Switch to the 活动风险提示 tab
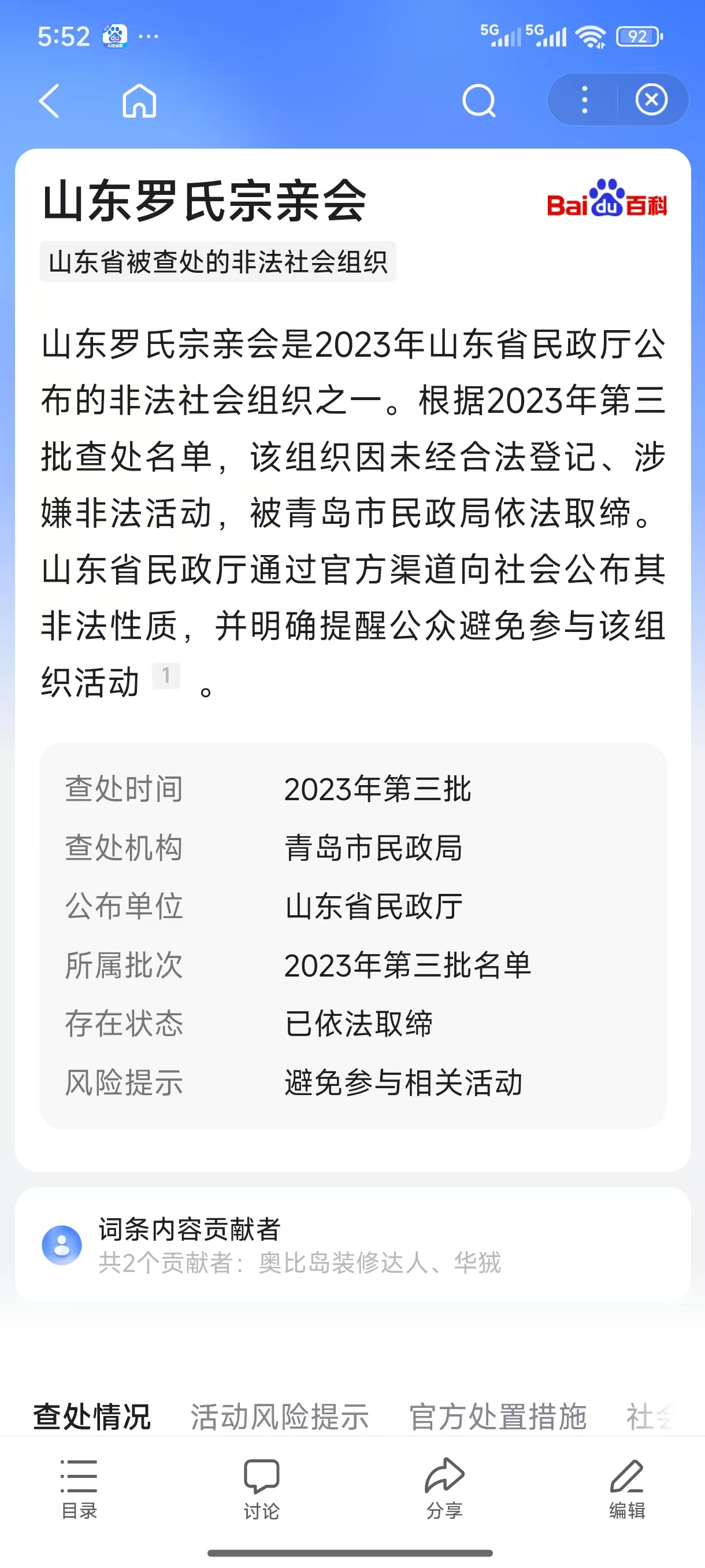This screenshot has width=705, height=1568. coord(279,1417)
